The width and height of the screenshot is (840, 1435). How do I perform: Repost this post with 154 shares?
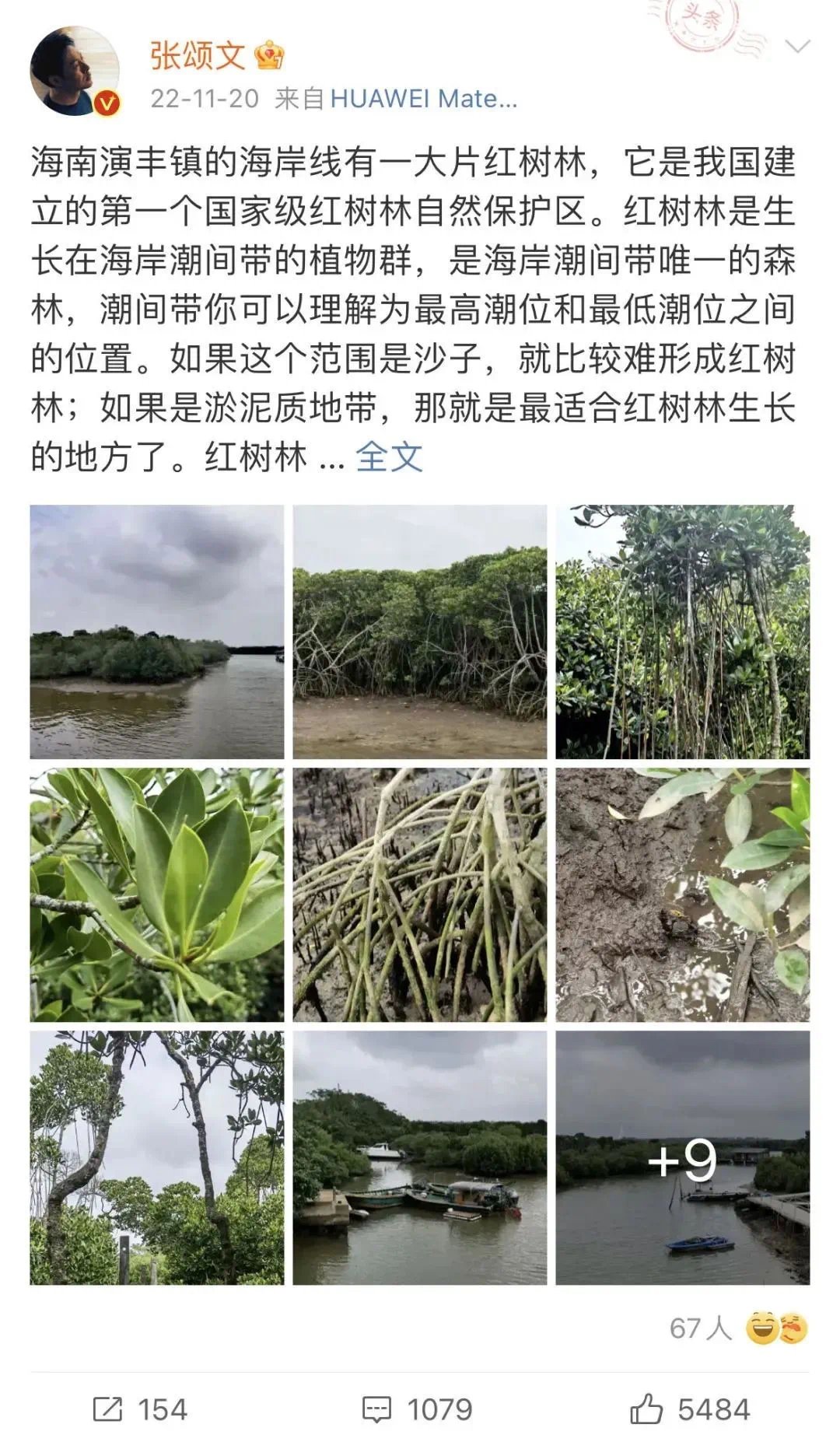pos(141,1409)
